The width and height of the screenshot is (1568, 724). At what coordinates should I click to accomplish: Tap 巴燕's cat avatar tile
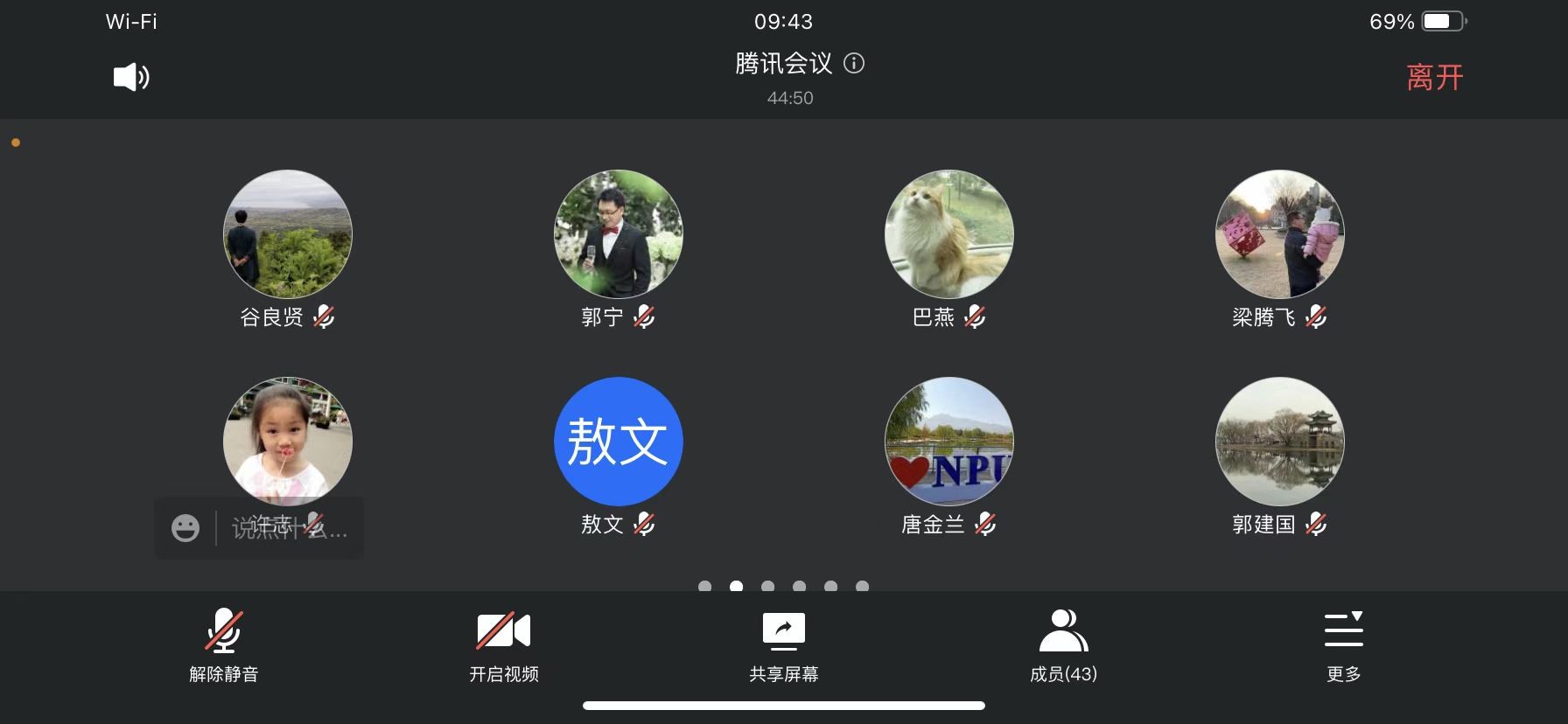(949, 234)
